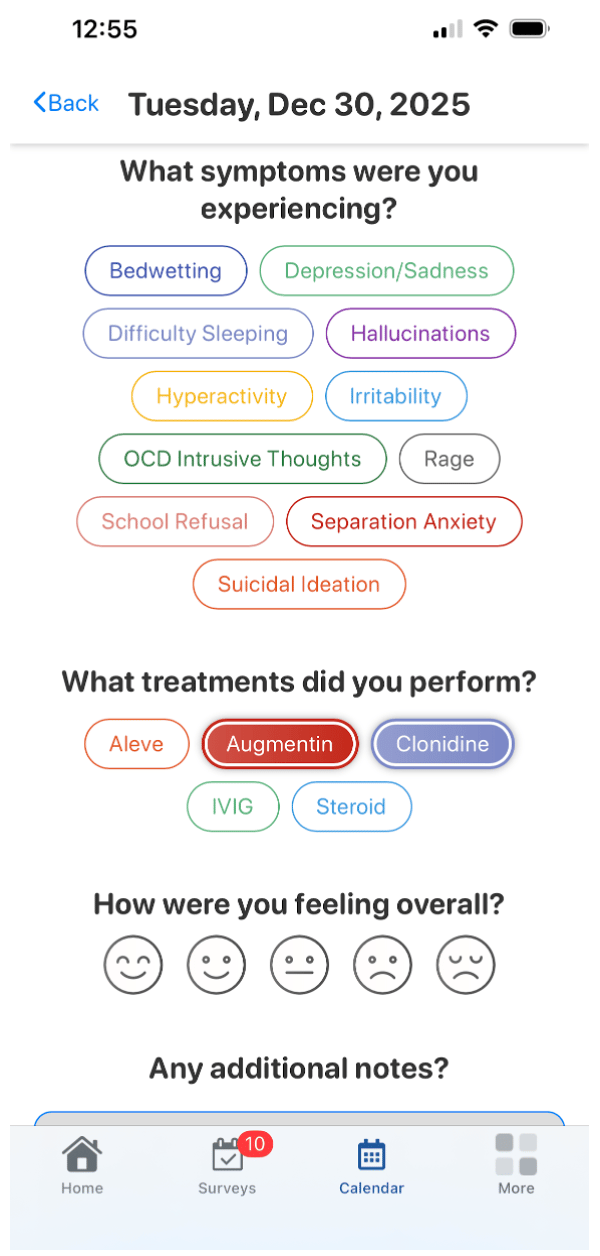Viewport: 600px width, 1256px height.
Task: Mark Hyperactivity as a symptom
Action: click(x=221, y=396)
